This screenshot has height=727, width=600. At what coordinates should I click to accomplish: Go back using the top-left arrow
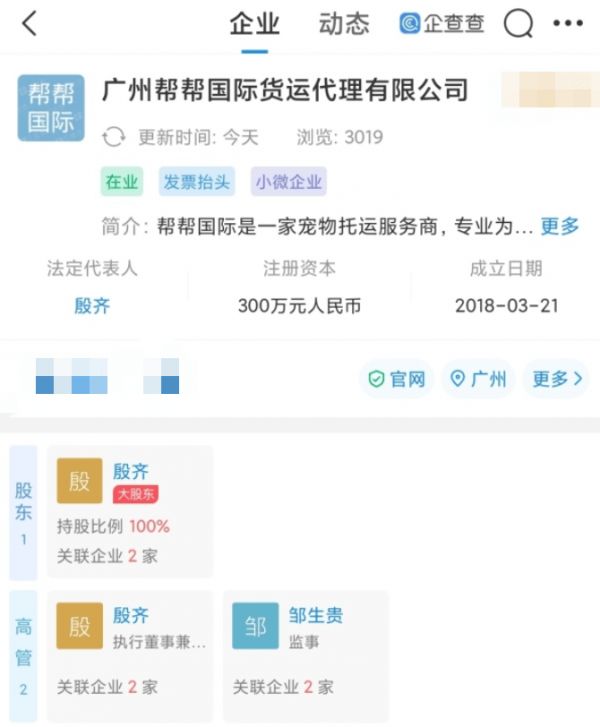pyautogui.click(x=29, y=24)
